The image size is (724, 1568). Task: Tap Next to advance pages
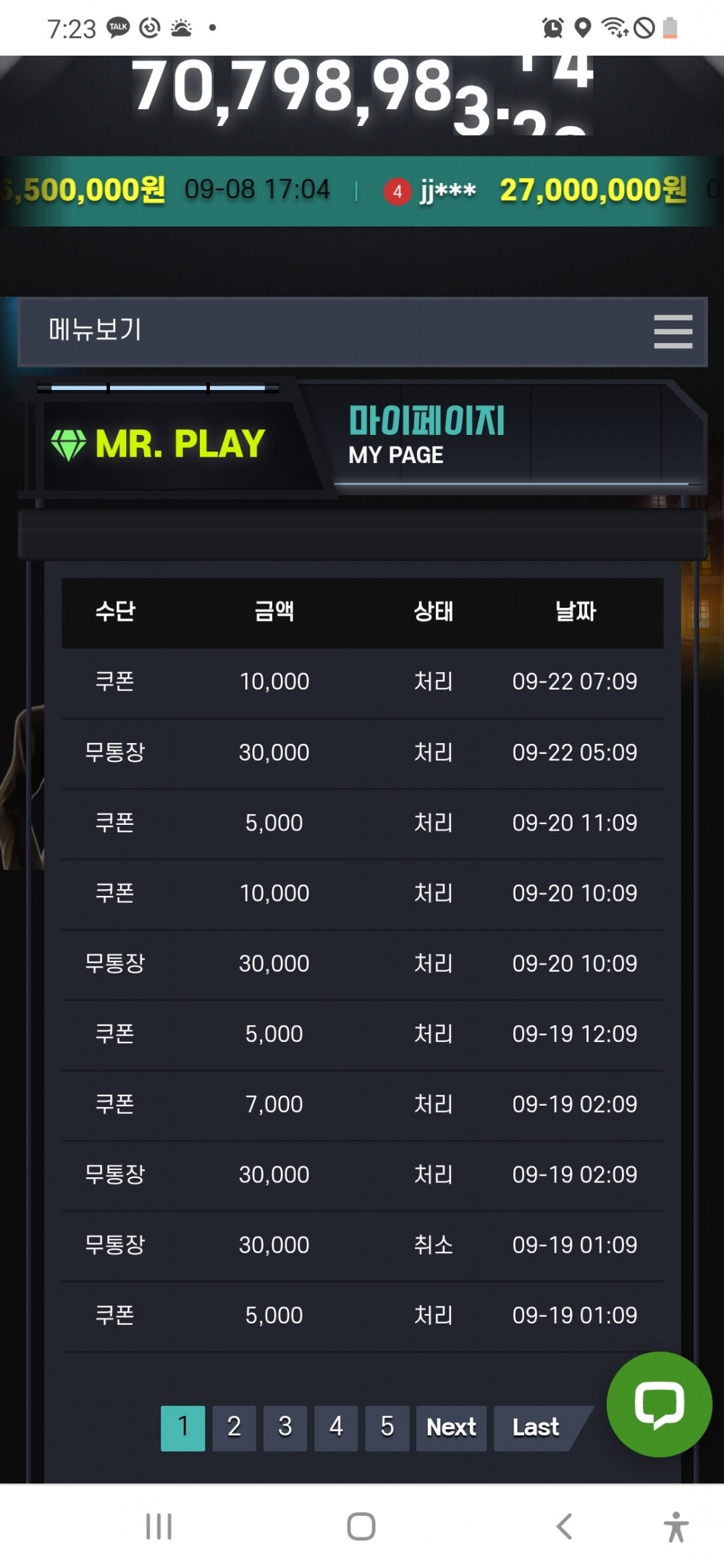click(x=451, y=1428)
